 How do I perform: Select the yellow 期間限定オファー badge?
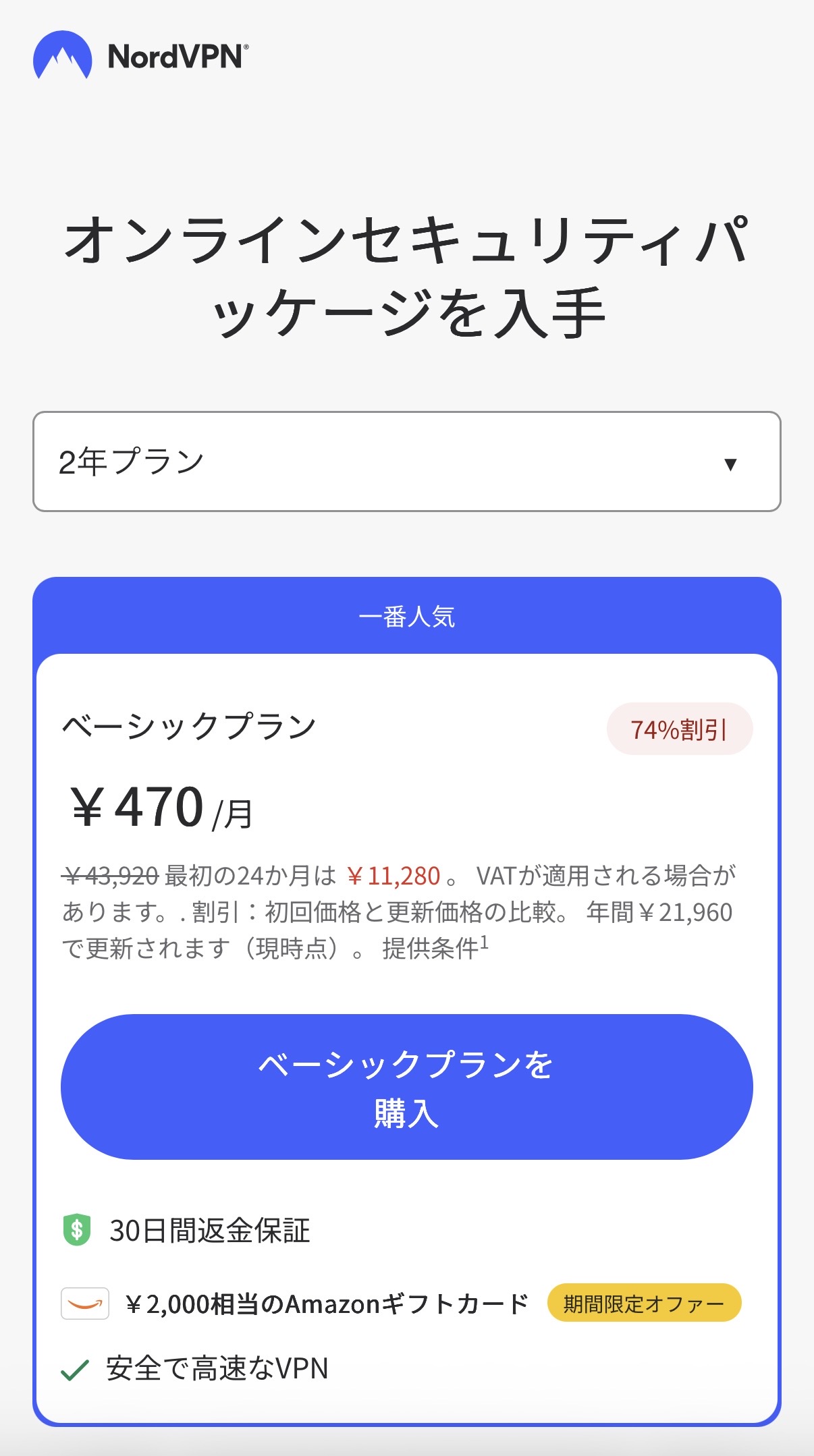(x=644, y=1304)
